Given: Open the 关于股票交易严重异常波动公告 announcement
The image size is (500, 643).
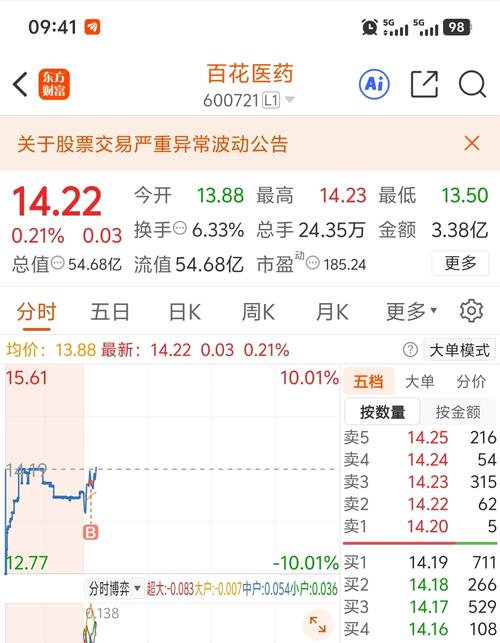Looking at the screenshot, I should pos(153,144).
